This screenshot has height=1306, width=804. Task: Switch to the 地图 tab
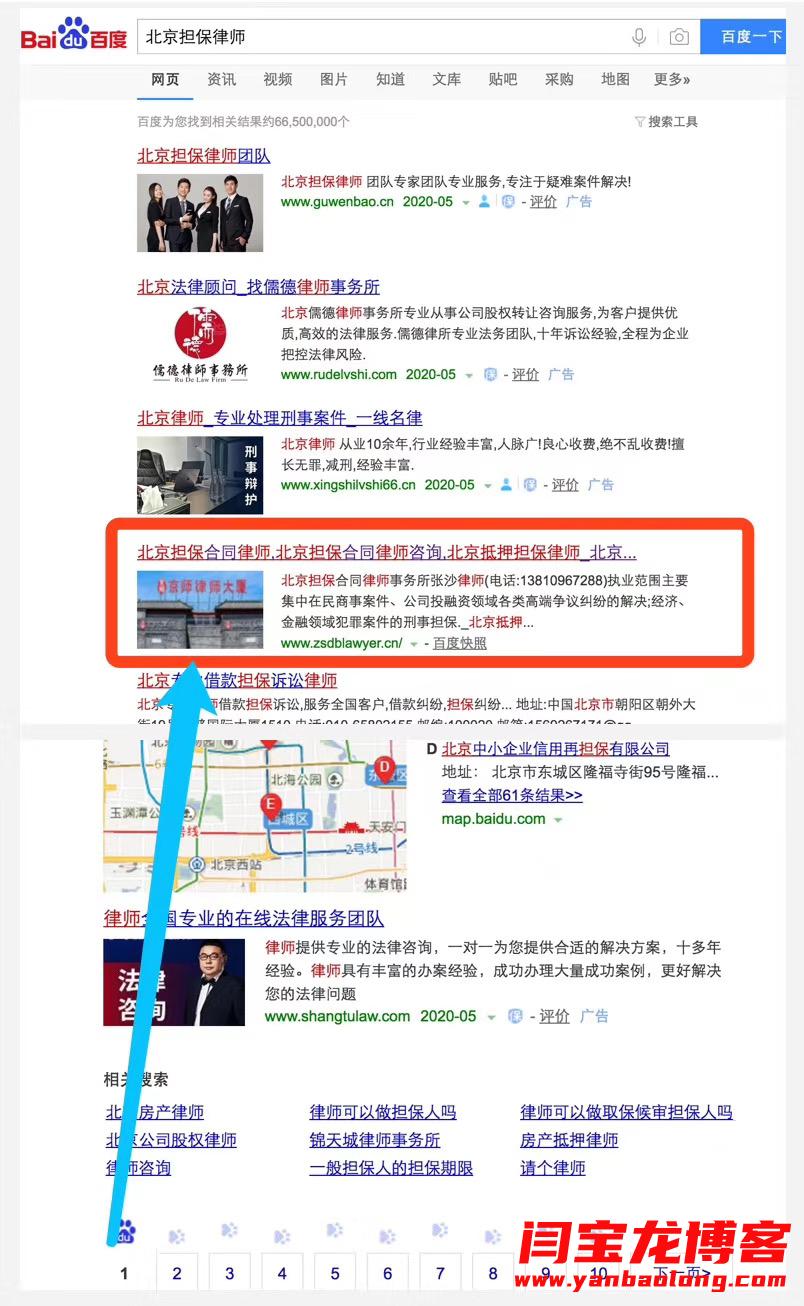click(x=616, y=79)
